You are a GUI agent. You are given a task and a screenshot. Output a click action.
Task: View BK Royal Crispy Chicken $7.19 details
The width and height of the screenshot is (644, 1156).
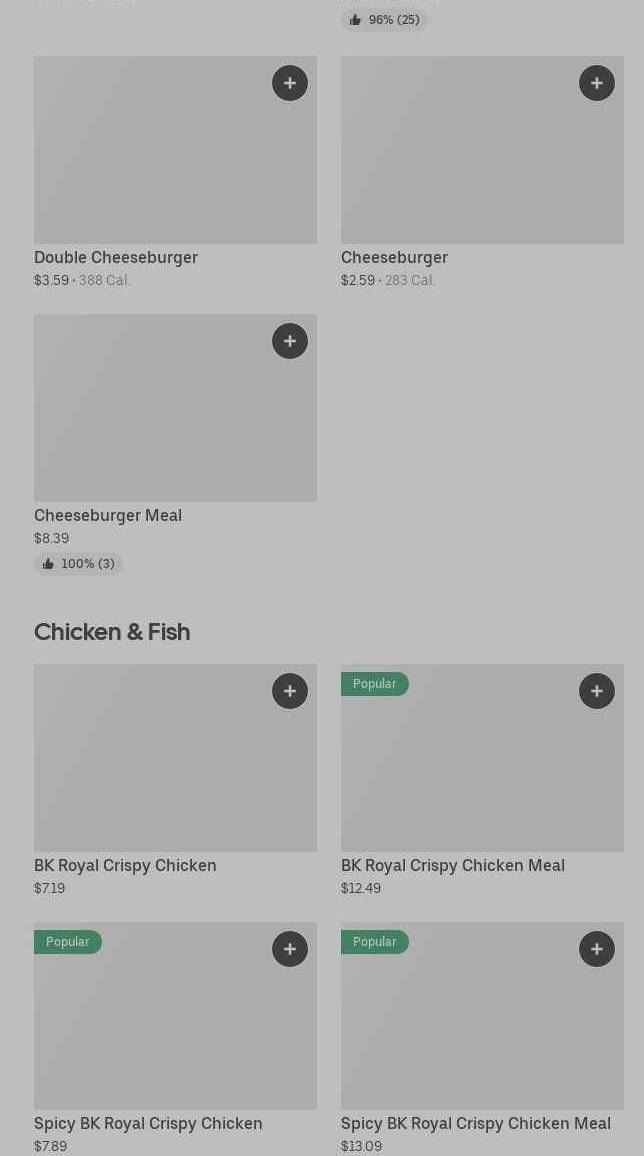pos(150,770)
